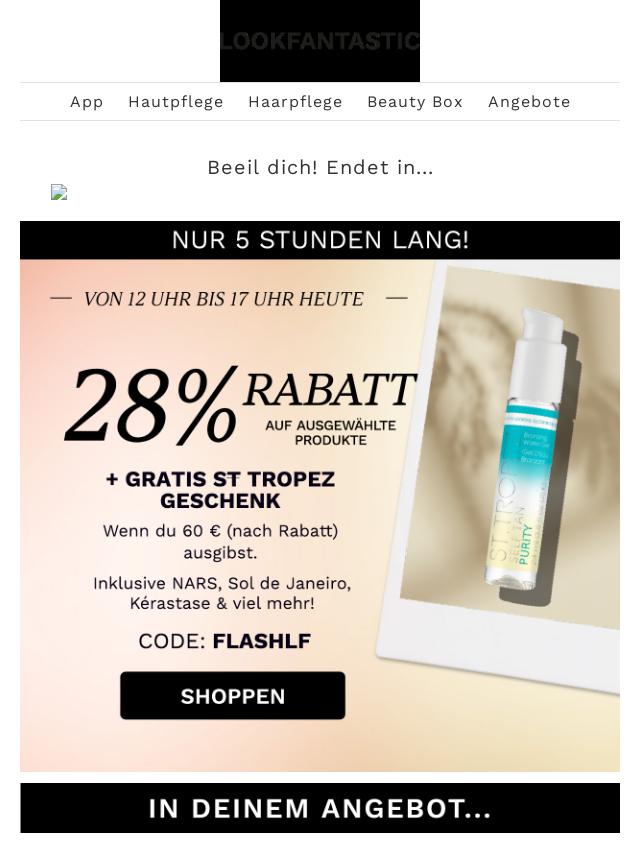Go to Hautpflege category

176,102
